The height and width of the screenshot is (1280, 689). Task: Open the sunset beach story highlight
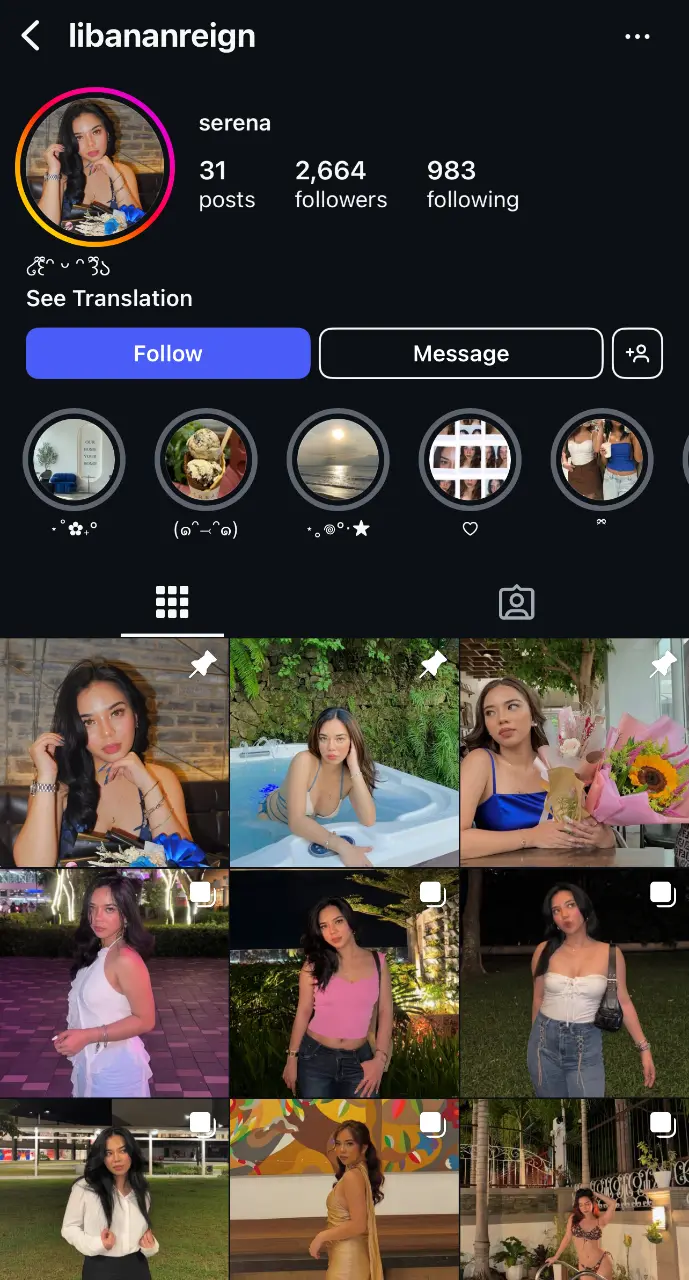coord(338,460)
